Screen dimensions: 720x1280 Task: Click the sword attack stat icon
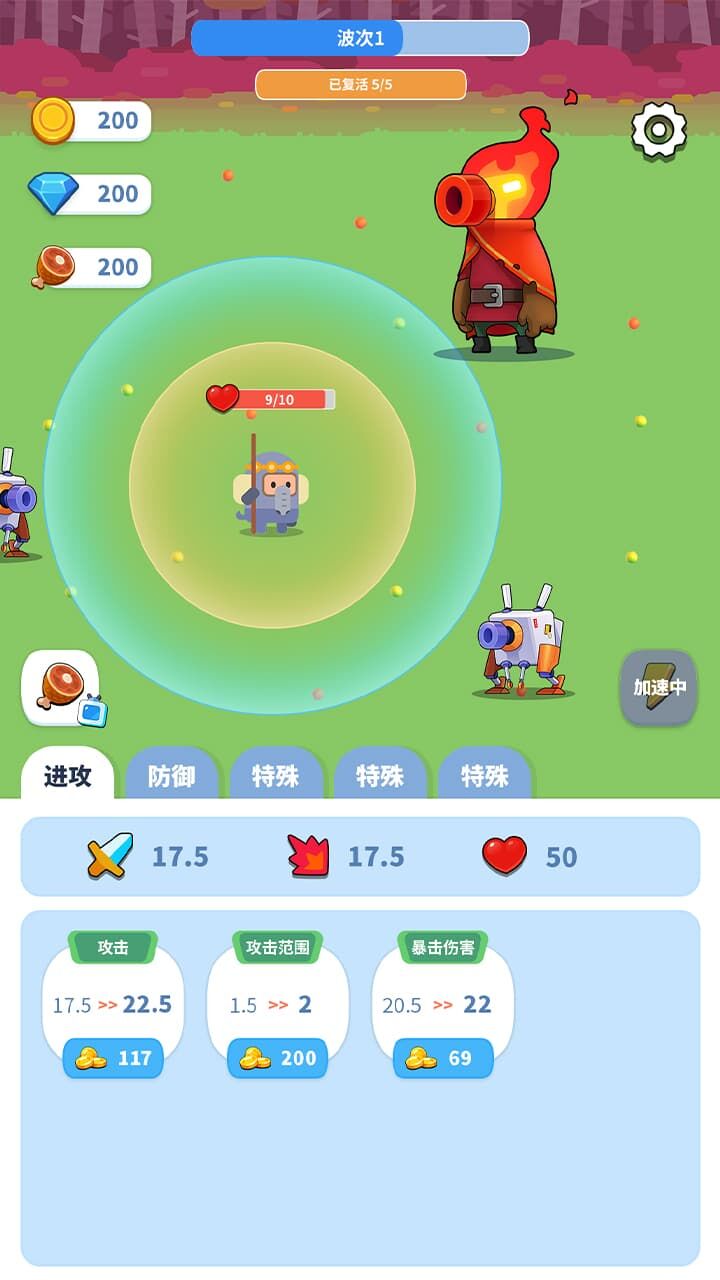(x=108, y=857)
